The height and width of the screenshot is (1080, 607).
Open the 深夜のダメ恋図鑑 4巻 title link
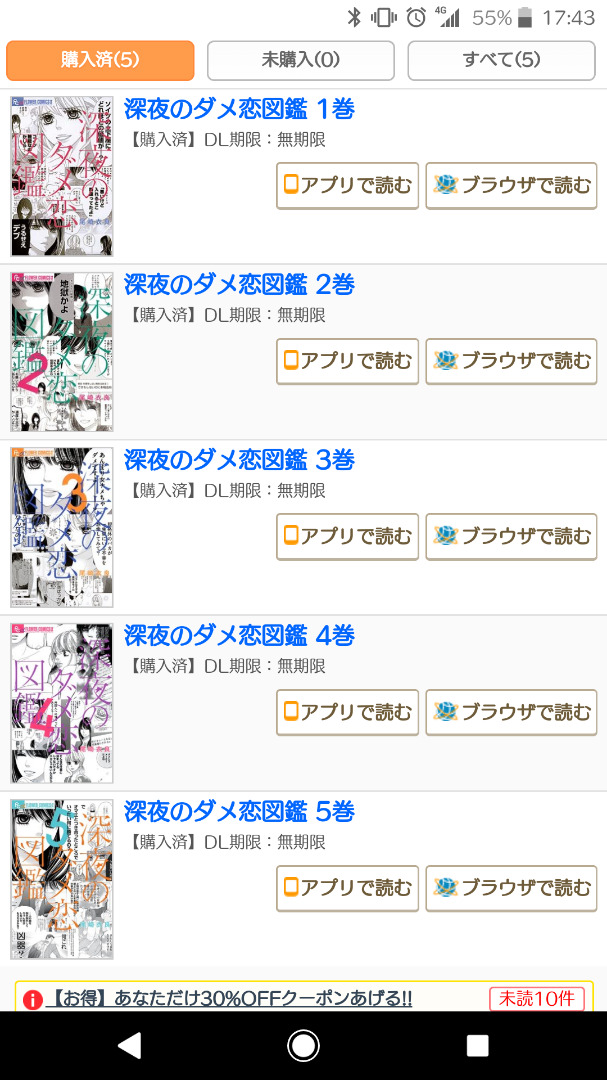tap(239, 636)
